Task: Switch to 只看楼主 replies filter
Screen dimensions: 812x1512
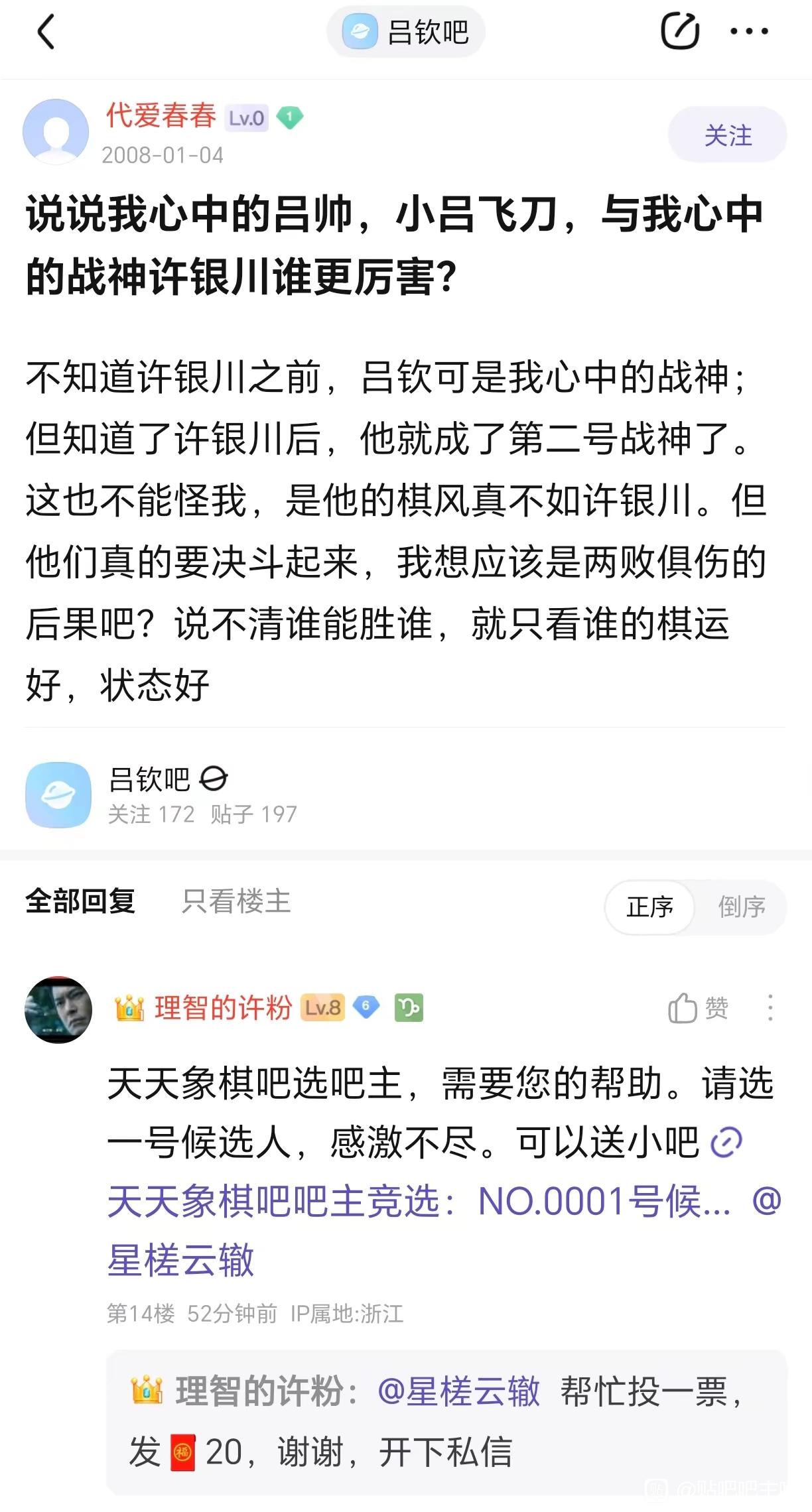Action: tap(236, 901)
